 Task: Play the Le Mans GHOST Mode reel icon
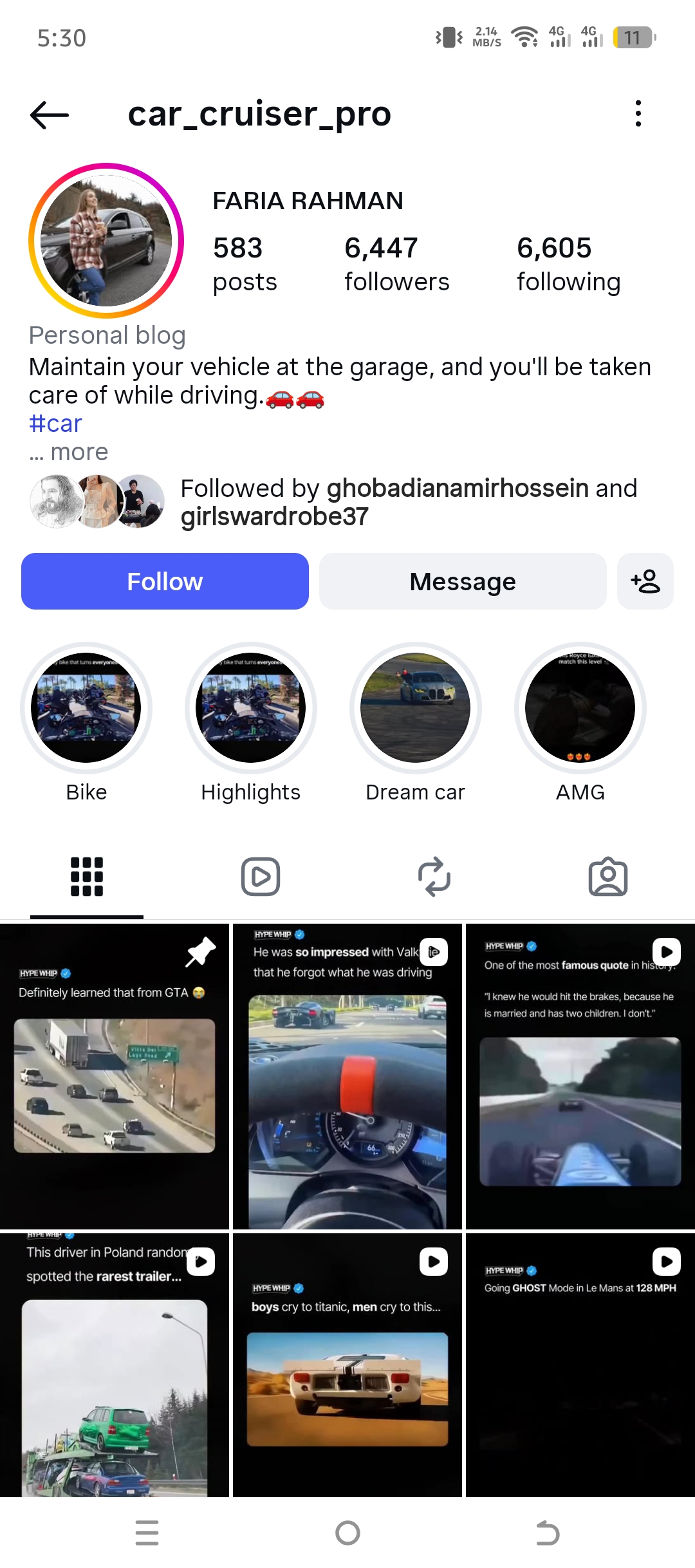coord(667,1262)
